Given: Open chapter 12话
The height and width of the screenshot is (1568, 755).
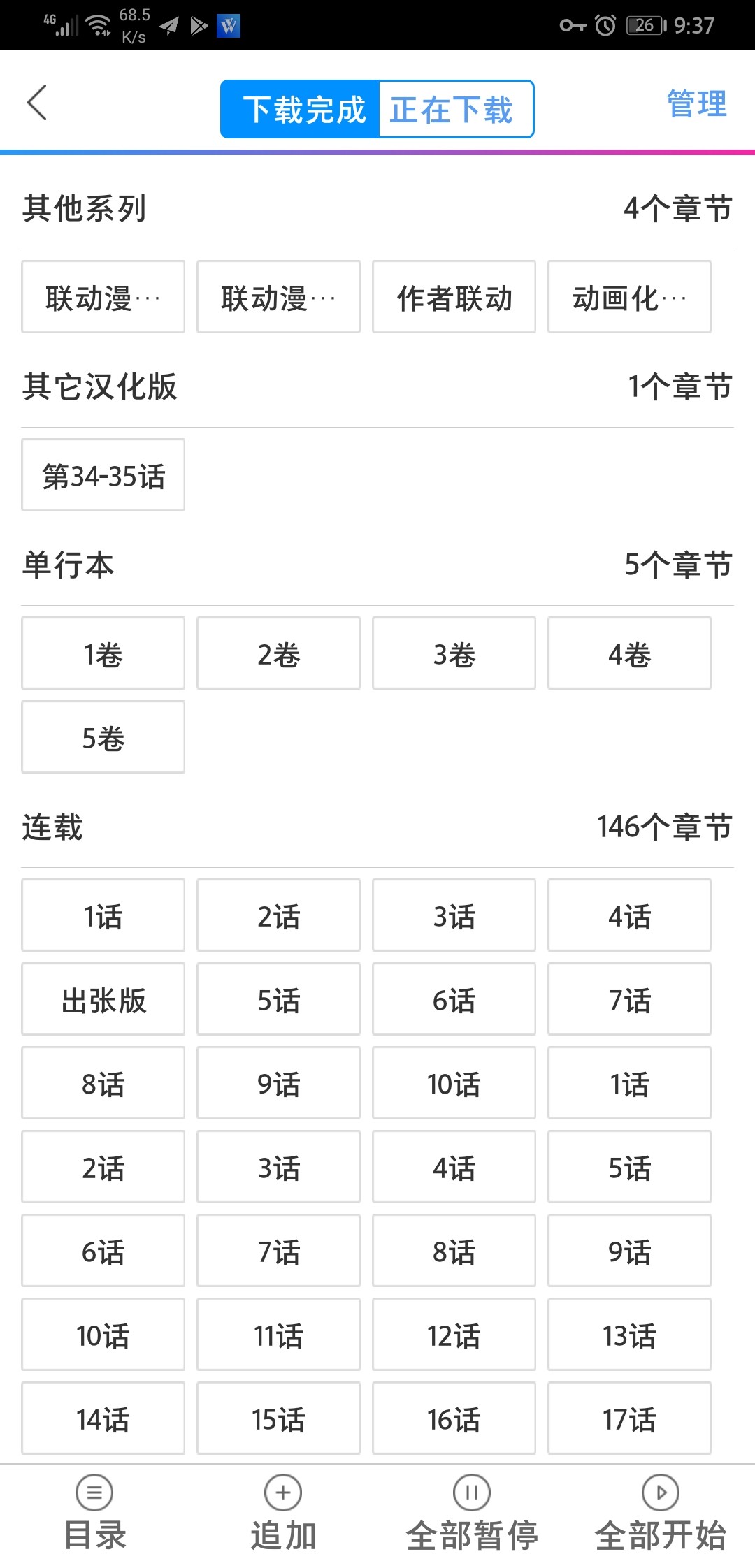Looking at the screenshot, I should tap(454, 1335).
